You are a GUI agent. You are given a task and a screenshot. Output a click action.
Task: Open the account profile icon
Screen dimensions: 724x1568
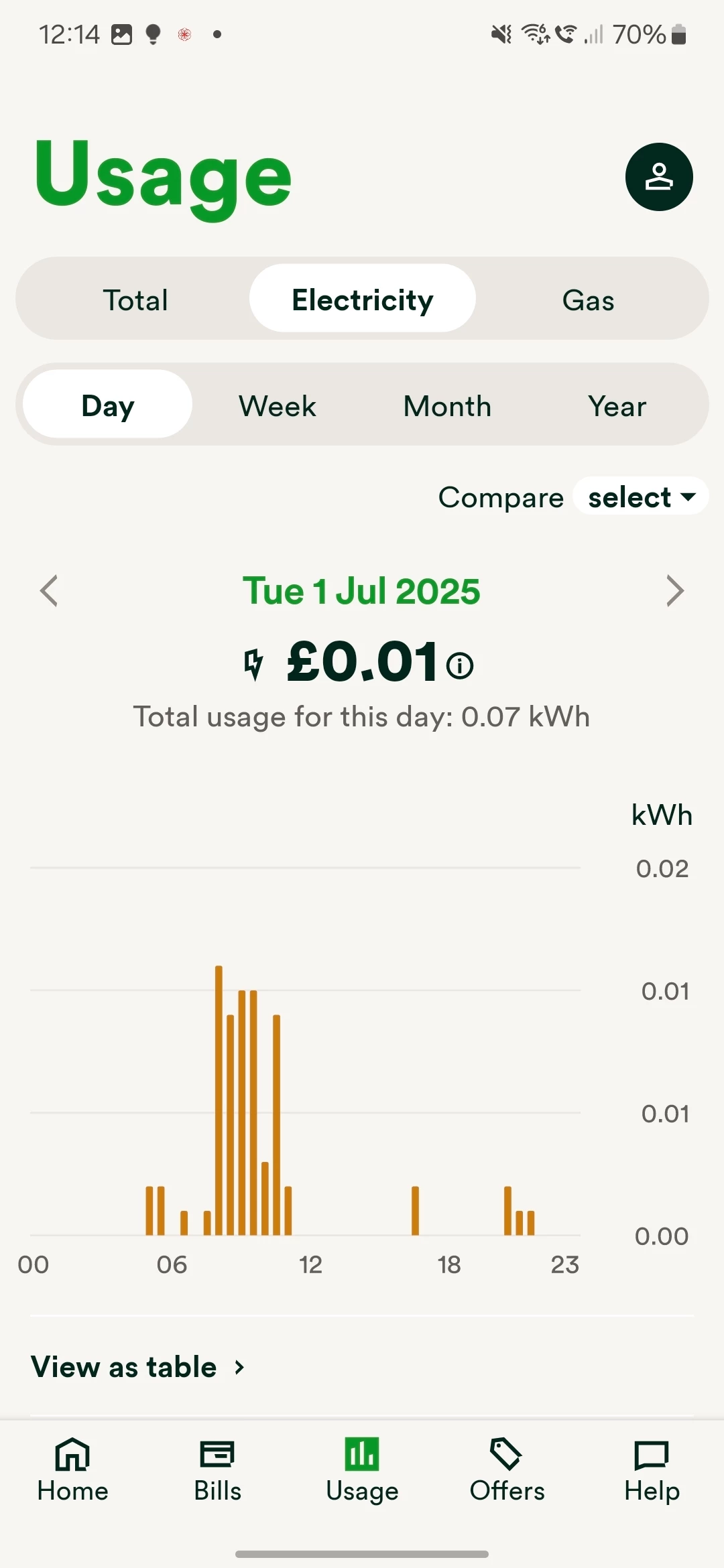pos(659,177)
